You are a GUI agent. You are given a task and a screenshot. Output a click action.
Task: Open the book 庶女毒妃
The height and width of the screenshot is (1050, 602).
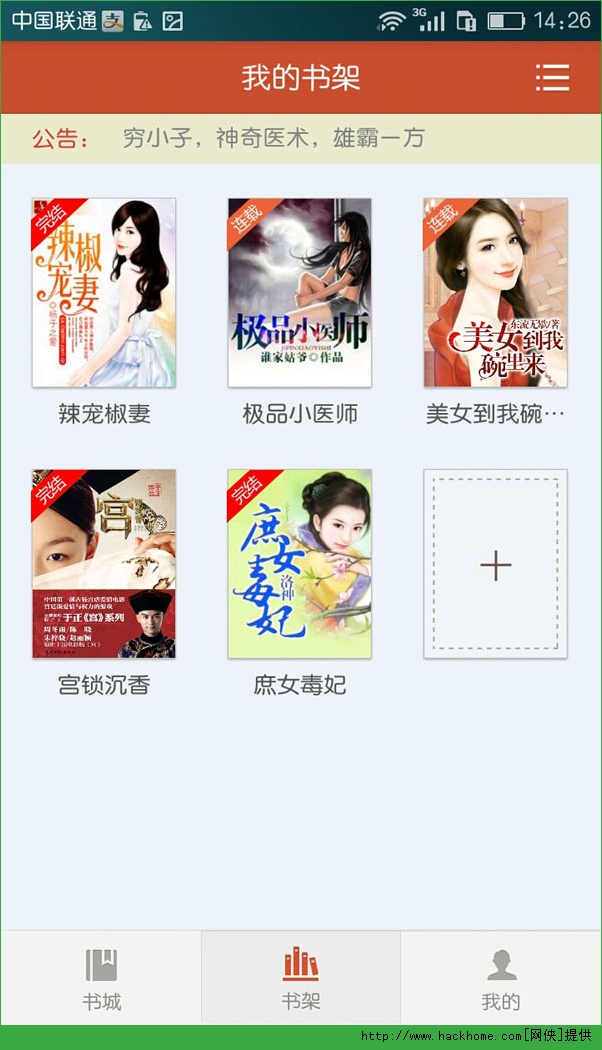point(300,564)
